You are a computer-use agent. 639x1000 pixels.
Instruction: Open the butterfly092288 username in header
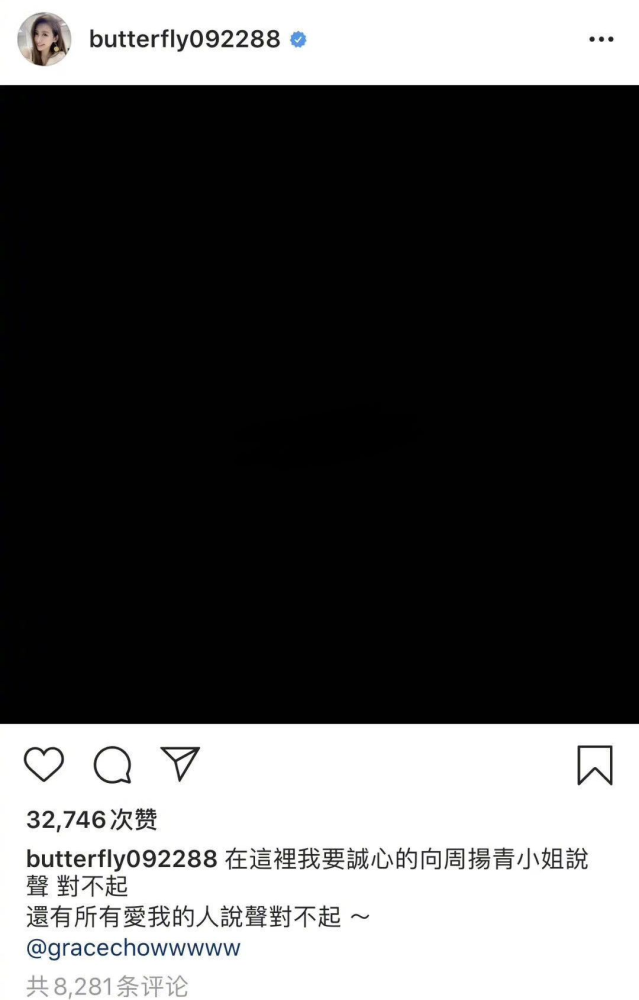click(x=184, y=40)
